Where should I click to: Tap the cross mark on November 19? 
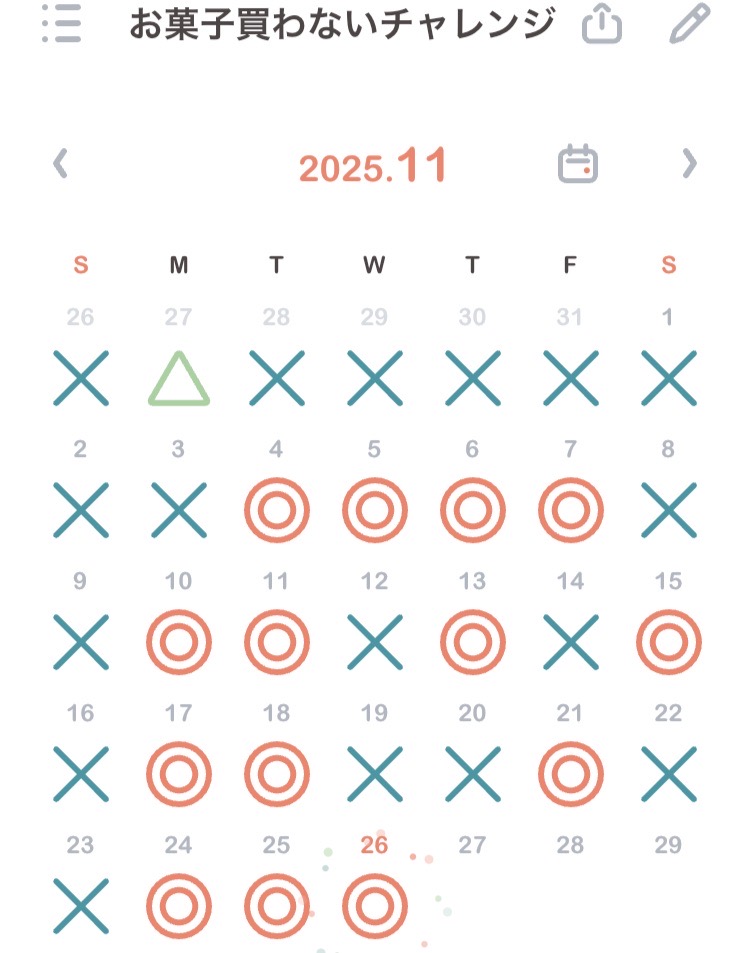point(375,774)
